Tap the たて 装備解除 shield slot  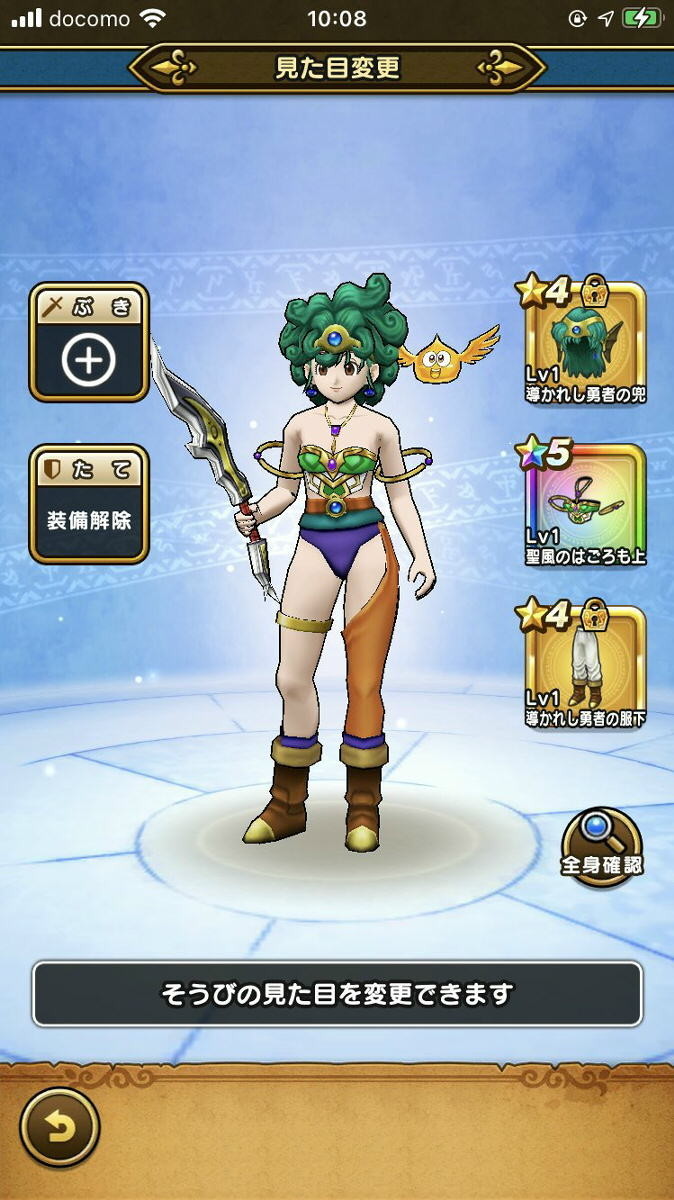click(89, 505)
